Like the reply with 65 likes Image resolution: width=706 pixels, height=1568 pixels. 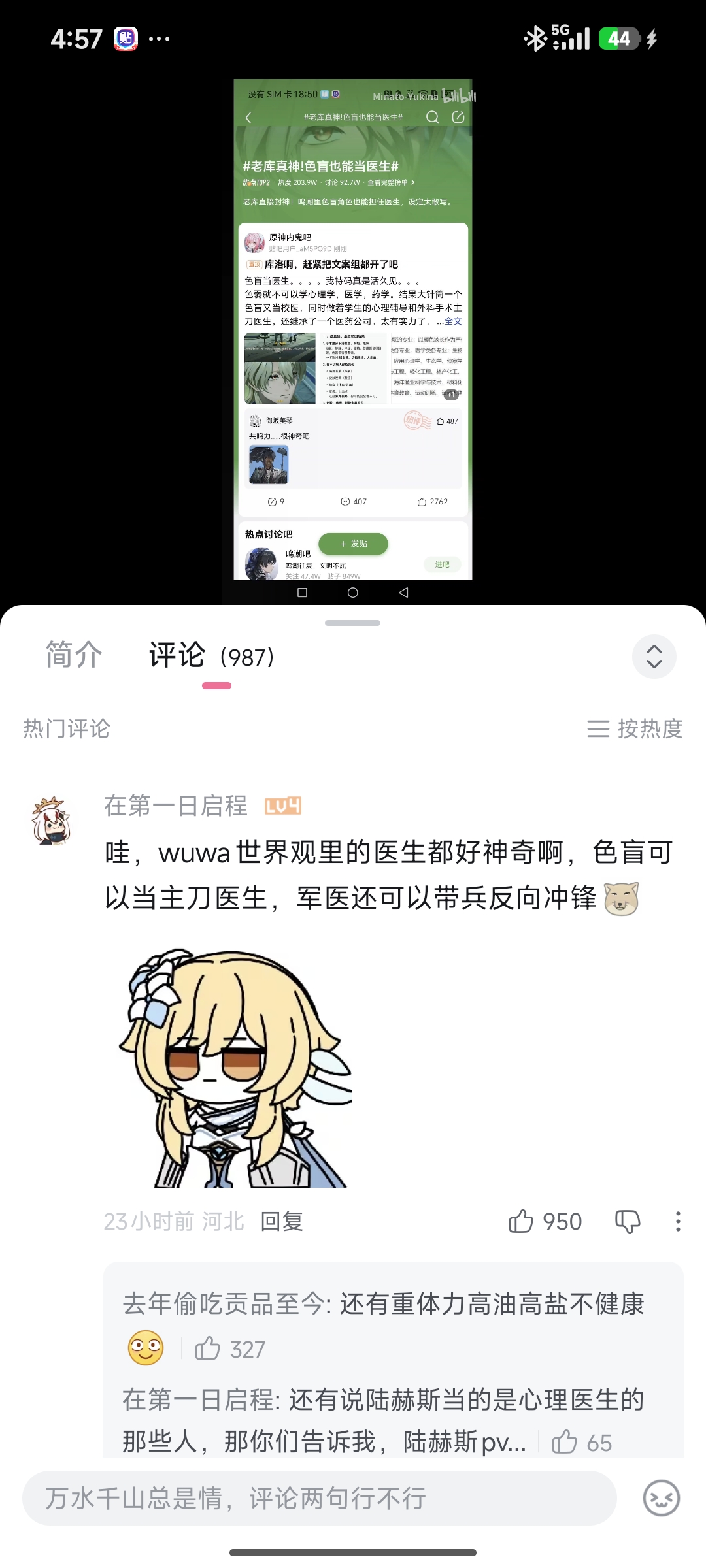coord(565,1442)
